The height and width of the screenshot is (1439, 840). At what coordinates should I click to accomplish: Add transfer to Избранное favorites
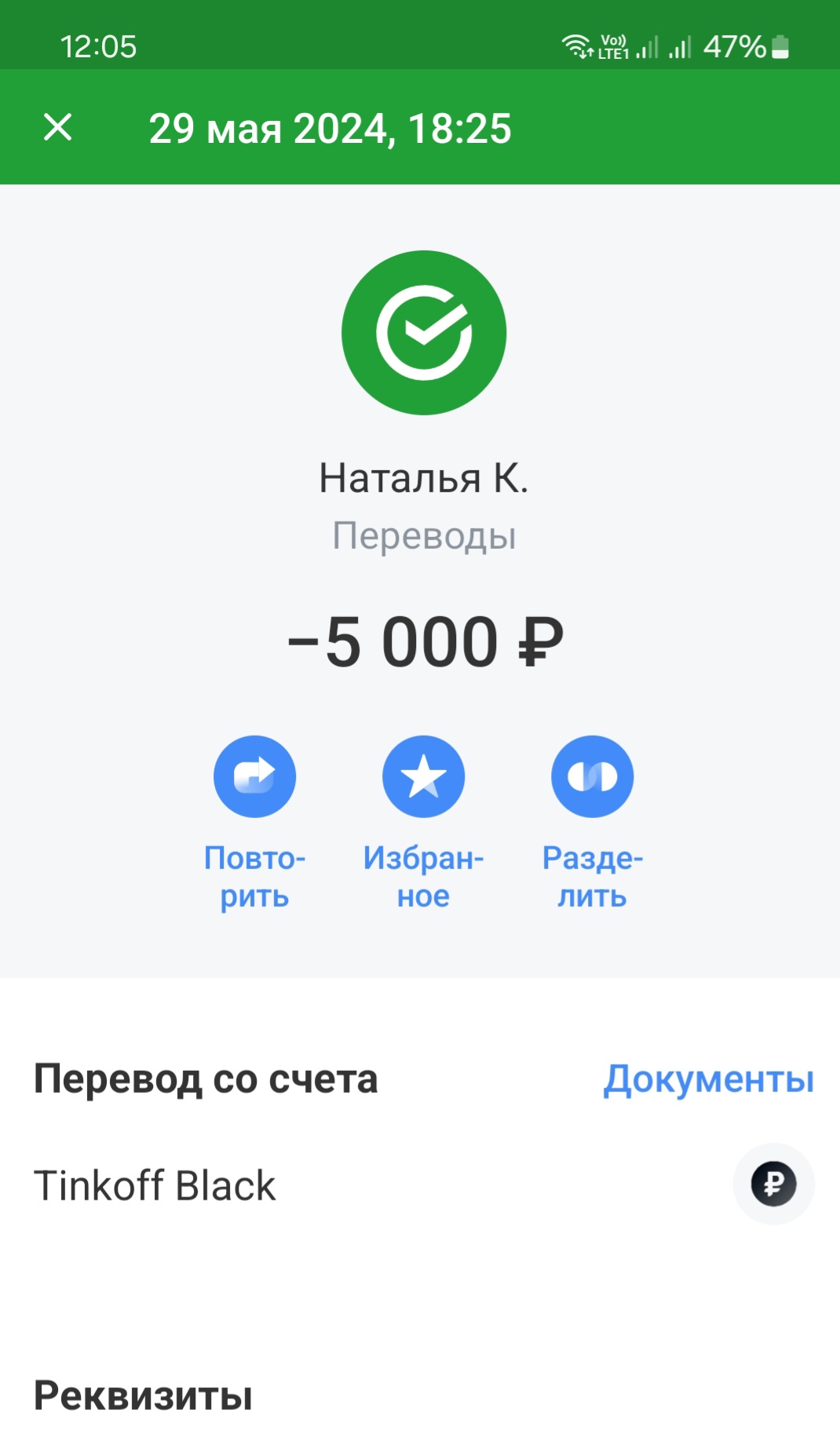(423, 776)
